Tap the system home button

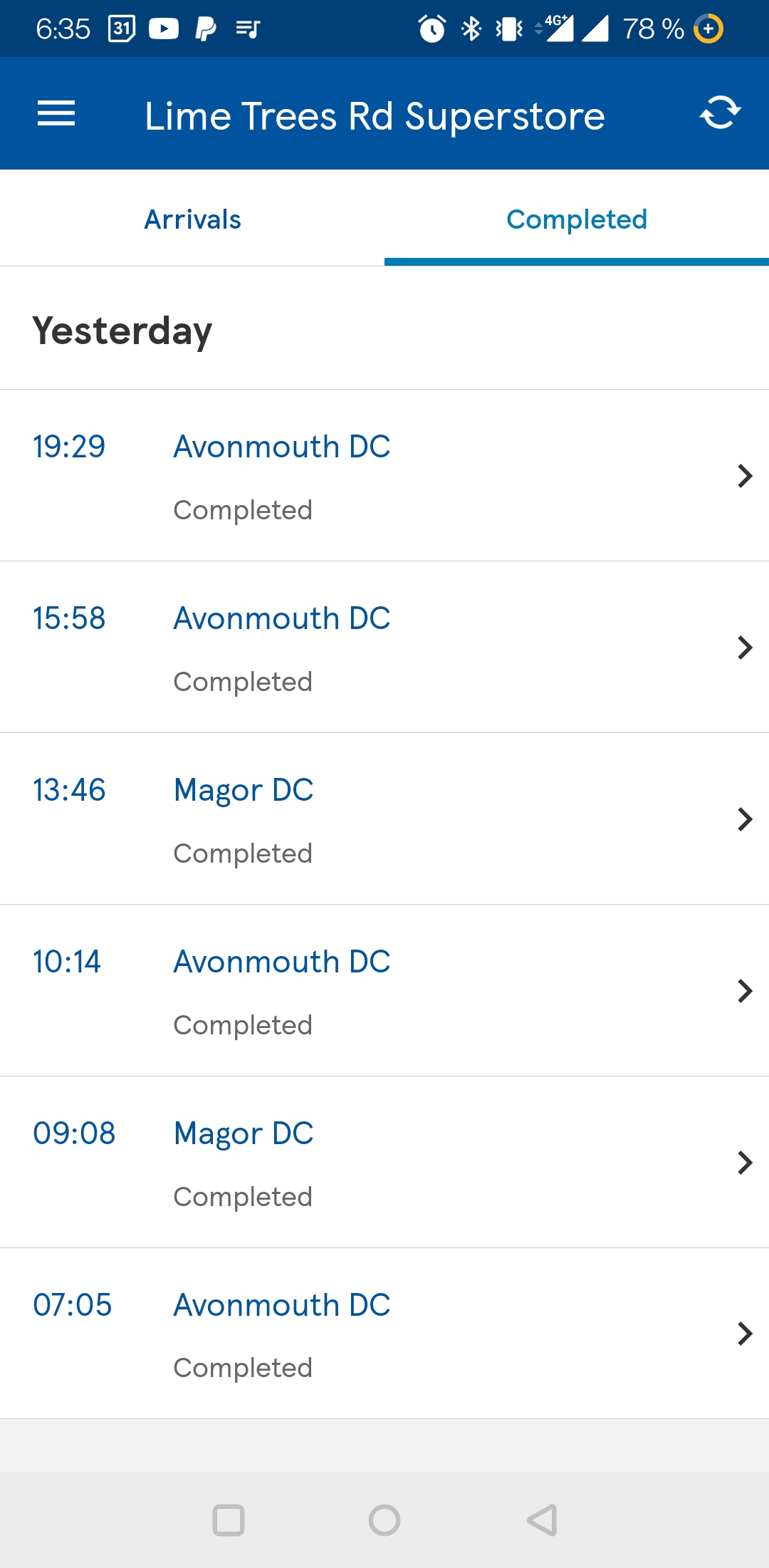point(384,1520)
